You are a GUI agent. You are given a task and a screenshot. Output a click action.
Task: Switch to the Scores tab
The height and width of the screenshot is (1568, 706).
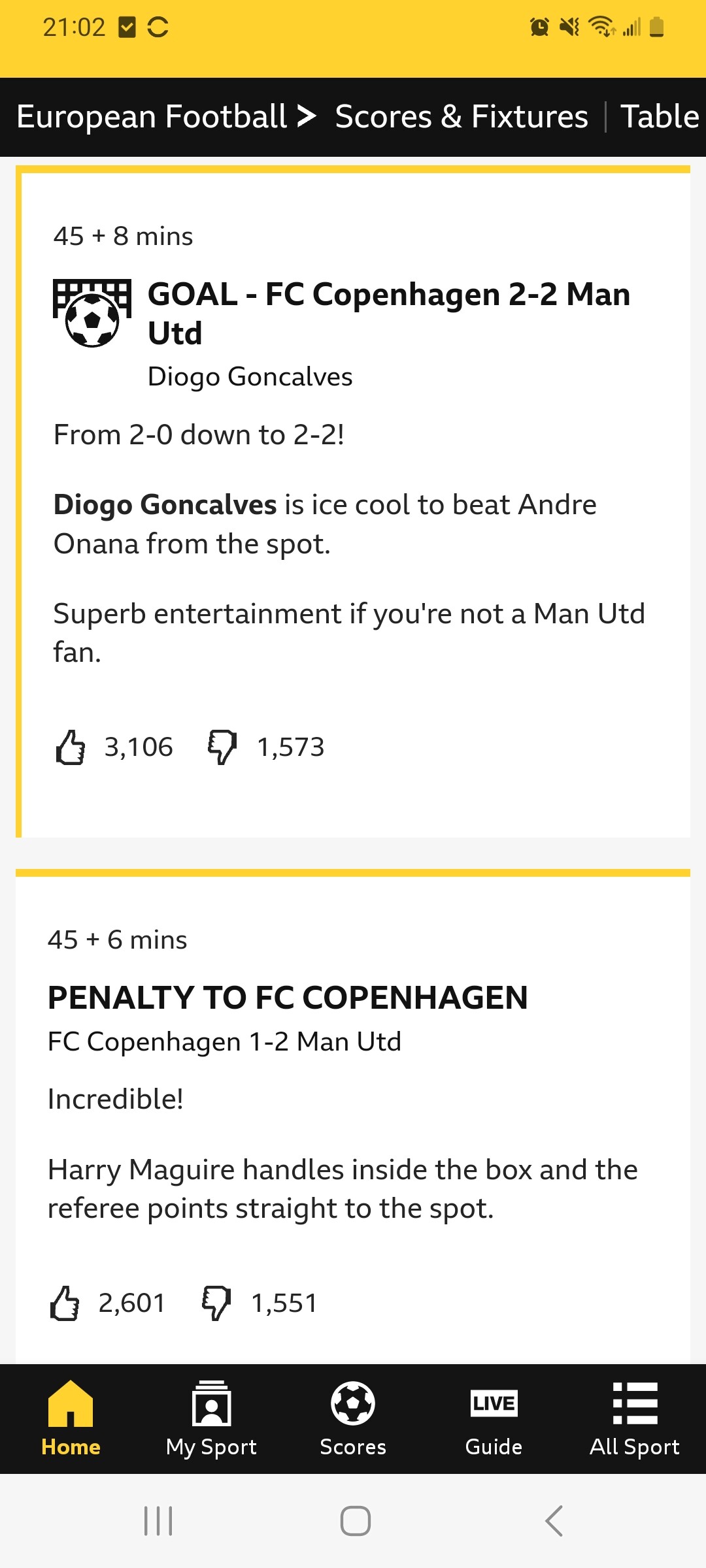tap(353, 1418)
